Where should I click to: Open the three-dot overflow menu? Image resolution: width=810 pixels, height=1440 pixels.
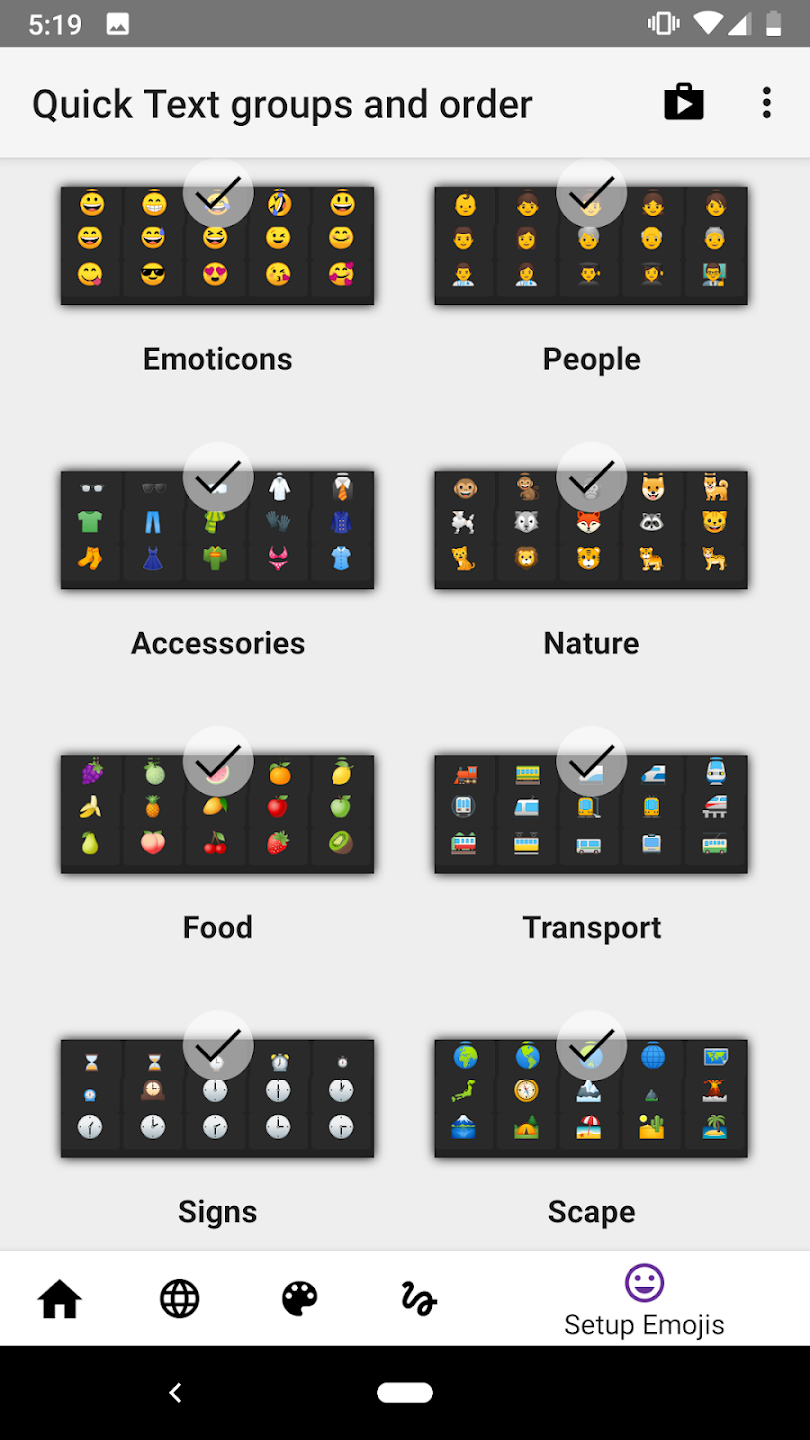point(766,102)
